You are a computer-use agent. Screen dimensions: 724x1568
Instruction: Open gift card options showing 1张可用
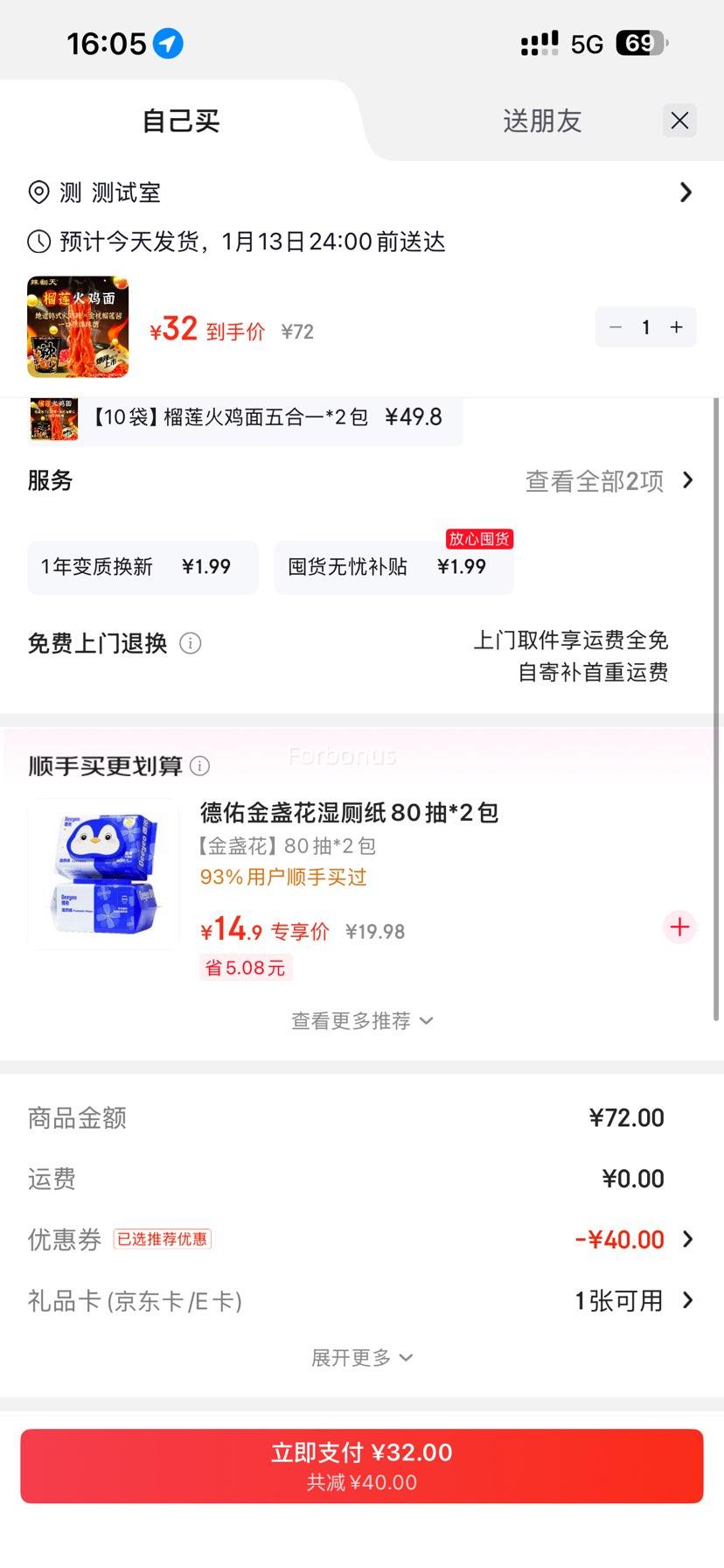coord(688,1301)
